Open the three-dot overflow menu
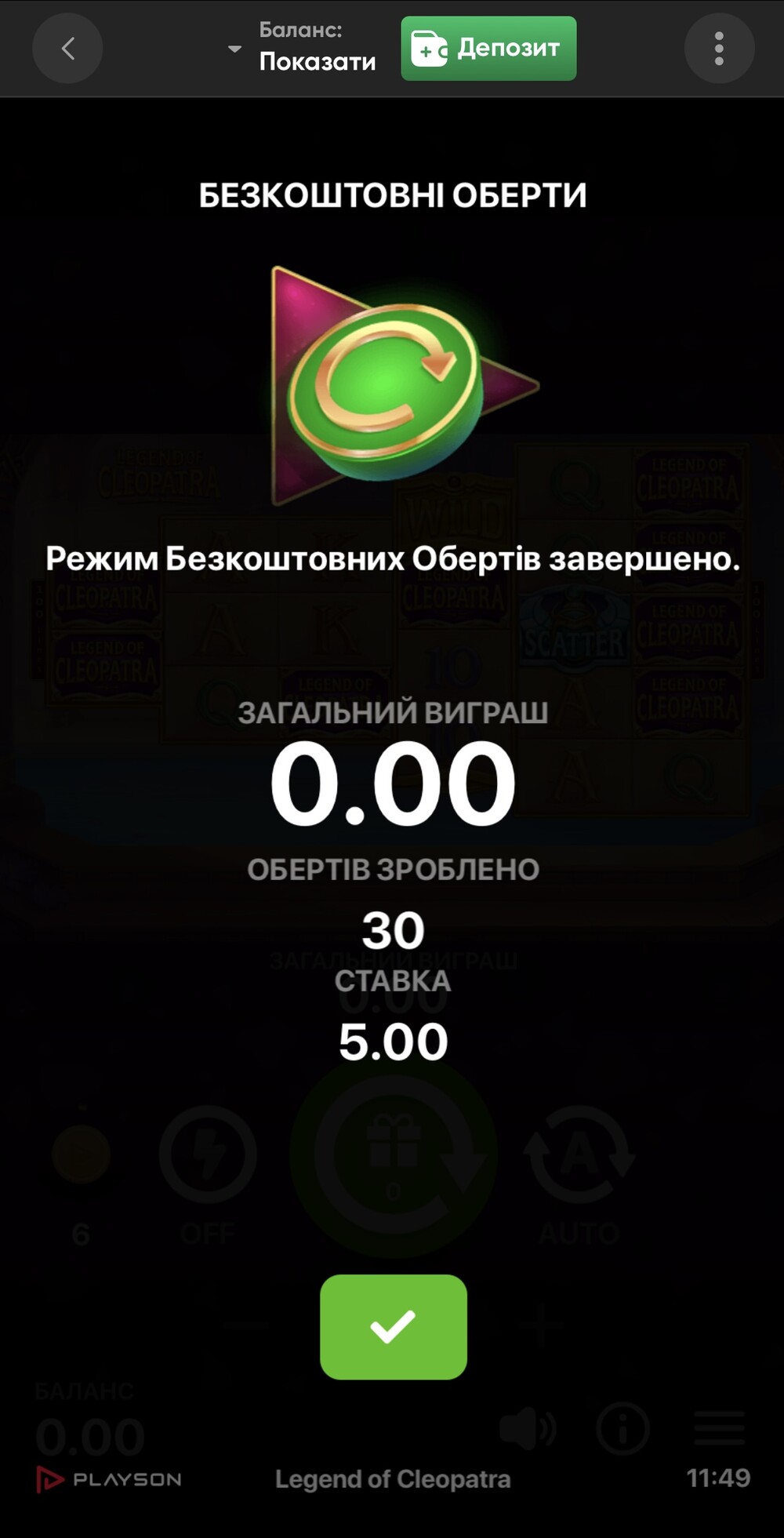 click(x=719, y=49)
